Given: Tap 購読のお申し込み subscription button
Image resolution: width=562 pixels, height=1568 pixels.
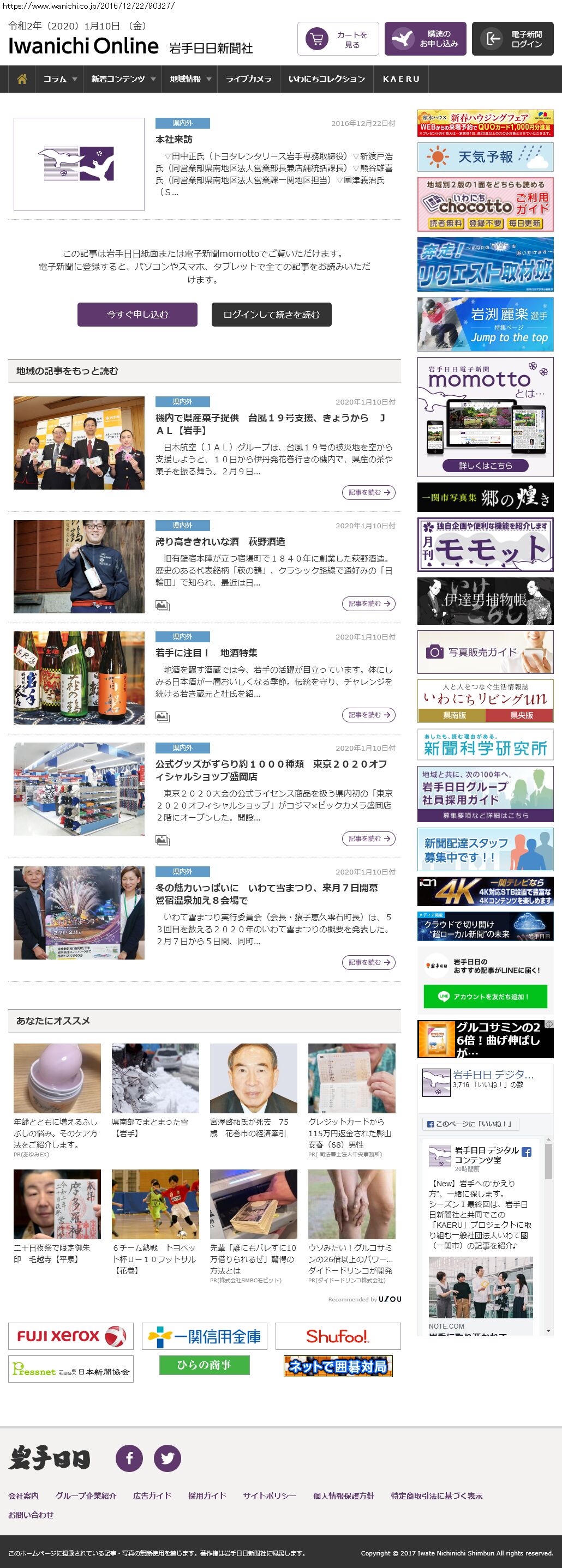Looking at the screenshot, I should tap(425, 39).
